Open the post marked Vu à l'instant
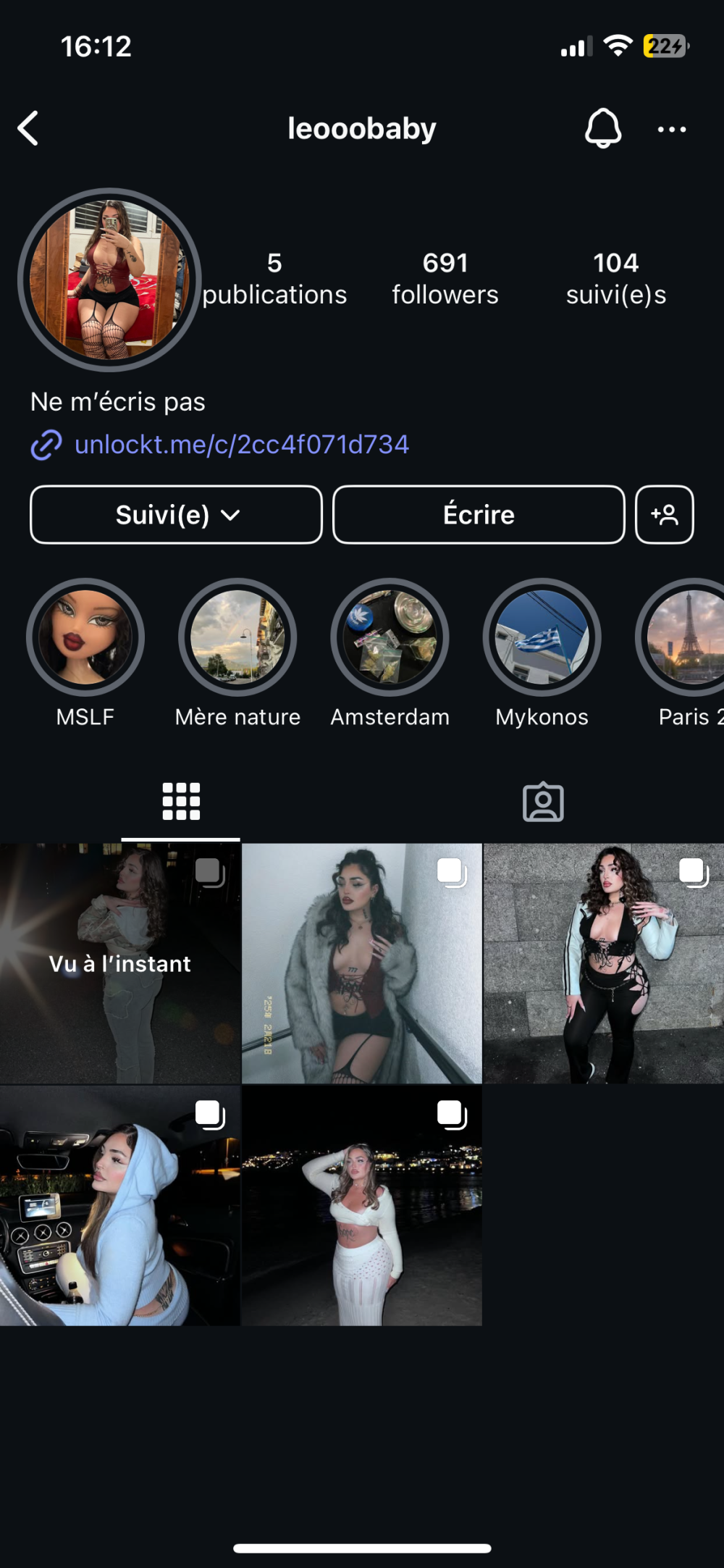This screenshot has width=724, height=1568. [x=119, y=963]
